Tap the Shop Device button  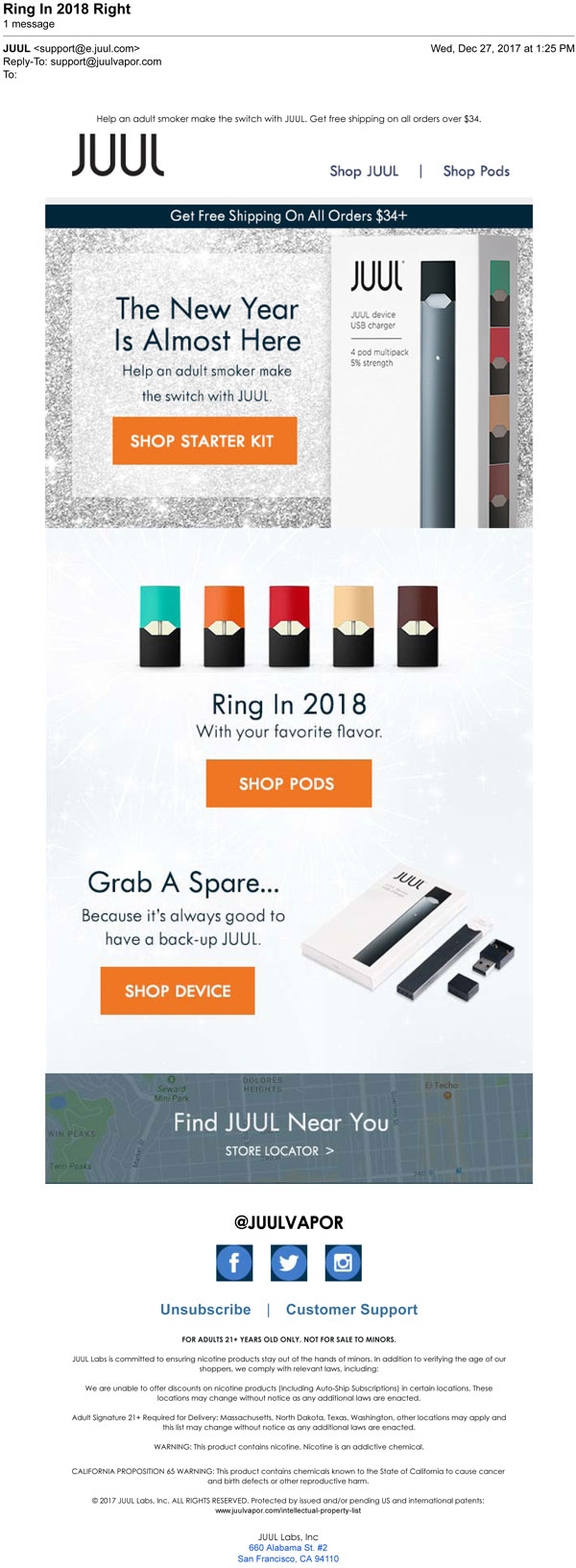(178, 991)
